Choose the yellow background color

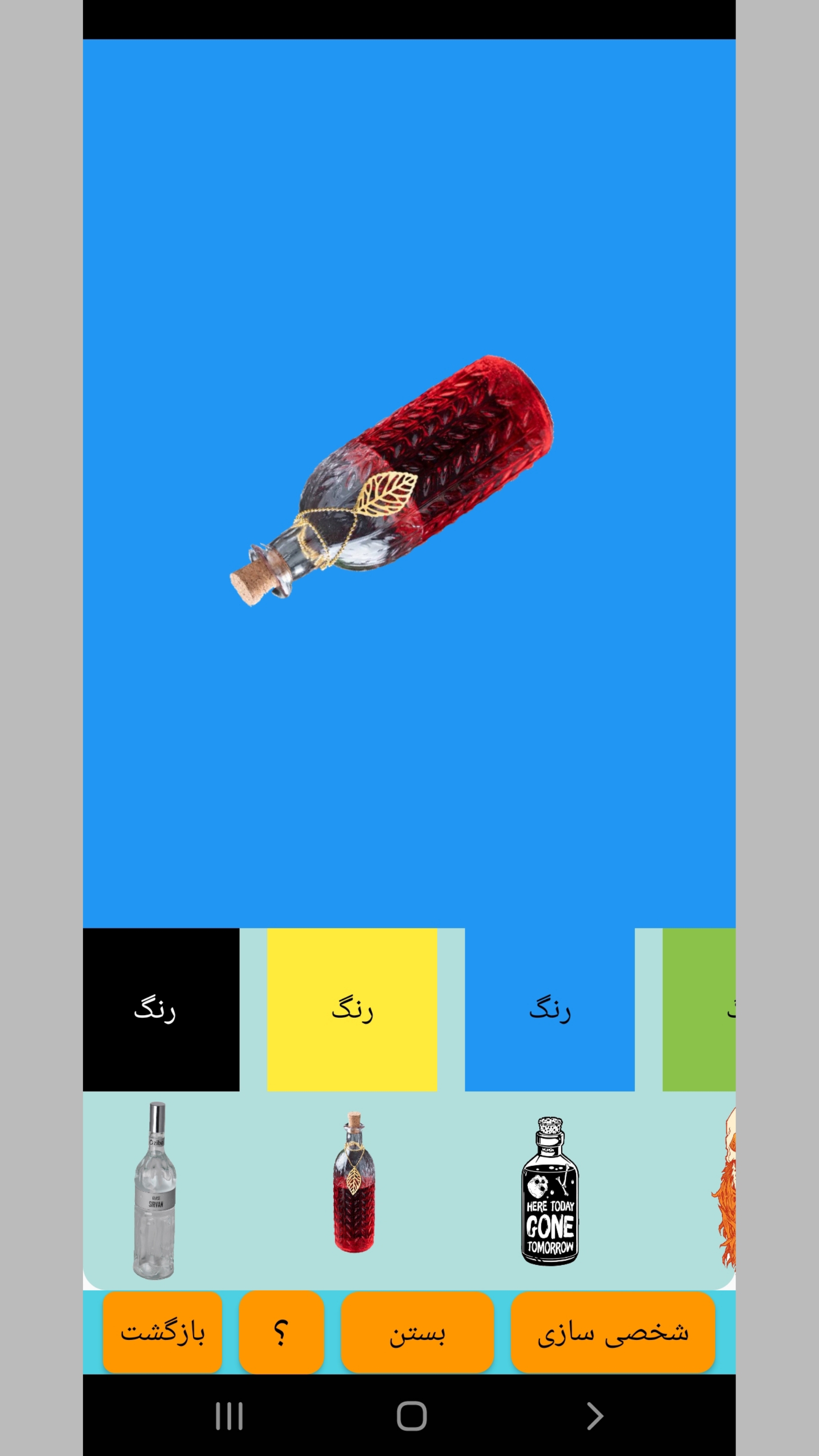[x=351, y=1009]
